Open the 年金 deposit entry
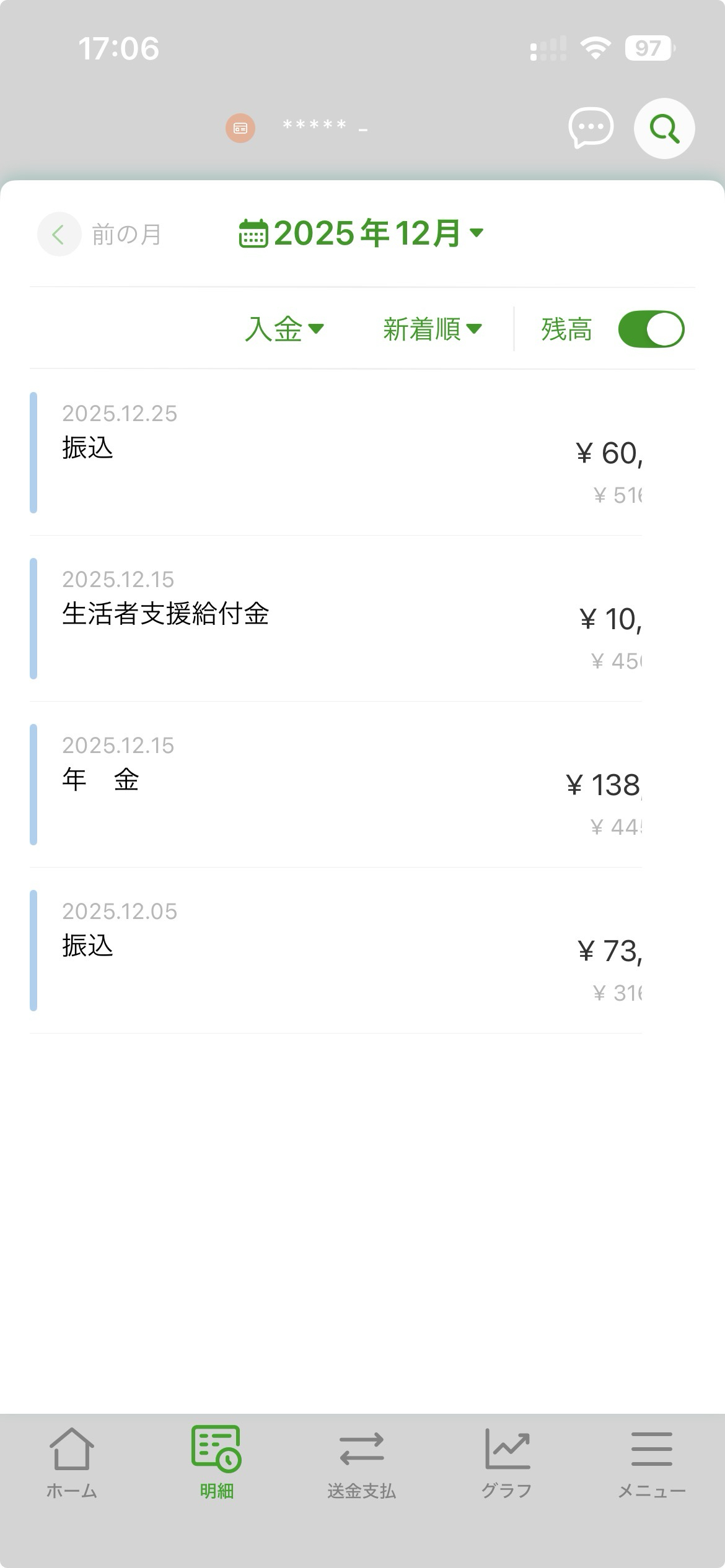Screen dimensions: 725x1568 (x=335, y=785)
